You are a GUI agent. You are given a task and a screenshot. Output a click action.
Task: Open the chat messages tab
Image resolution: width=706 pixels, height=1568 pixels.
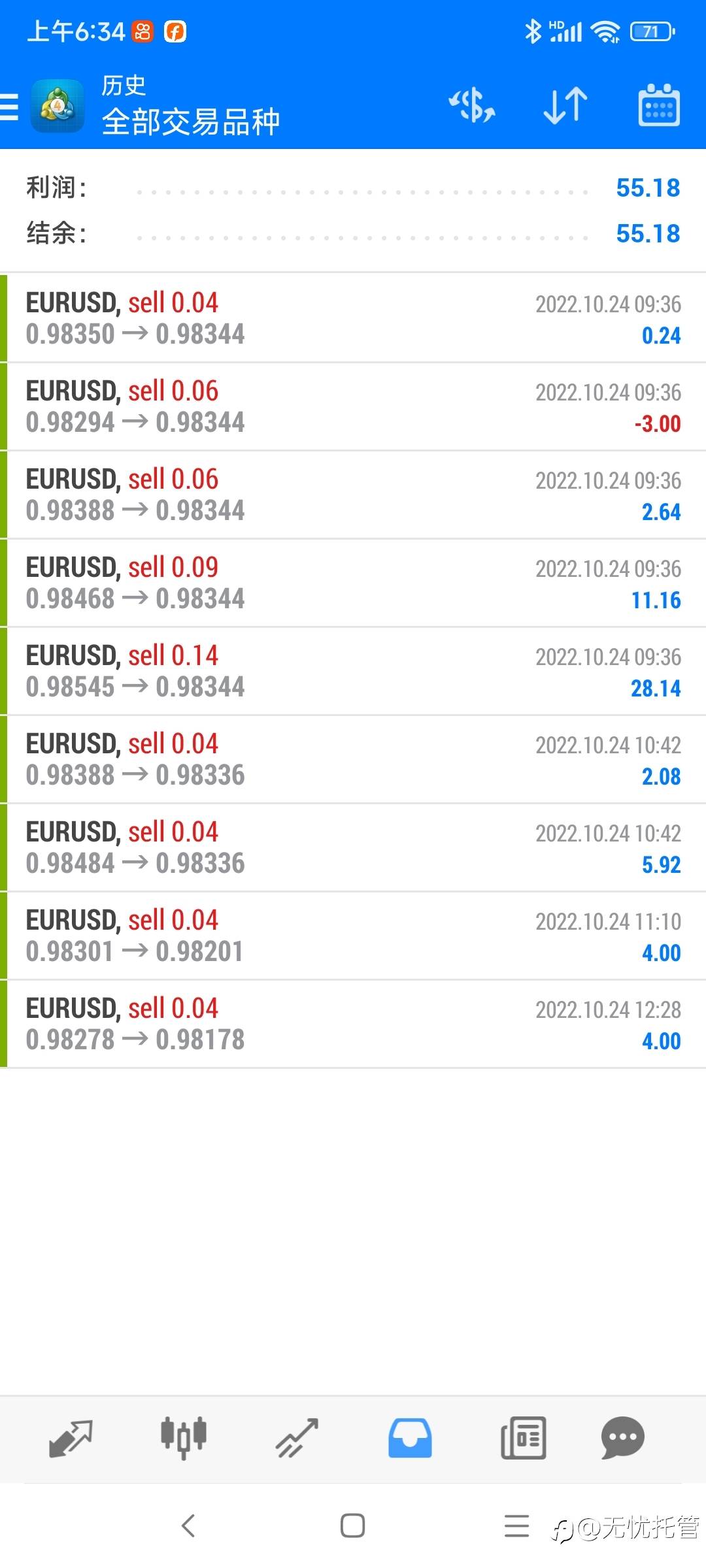622,1438
